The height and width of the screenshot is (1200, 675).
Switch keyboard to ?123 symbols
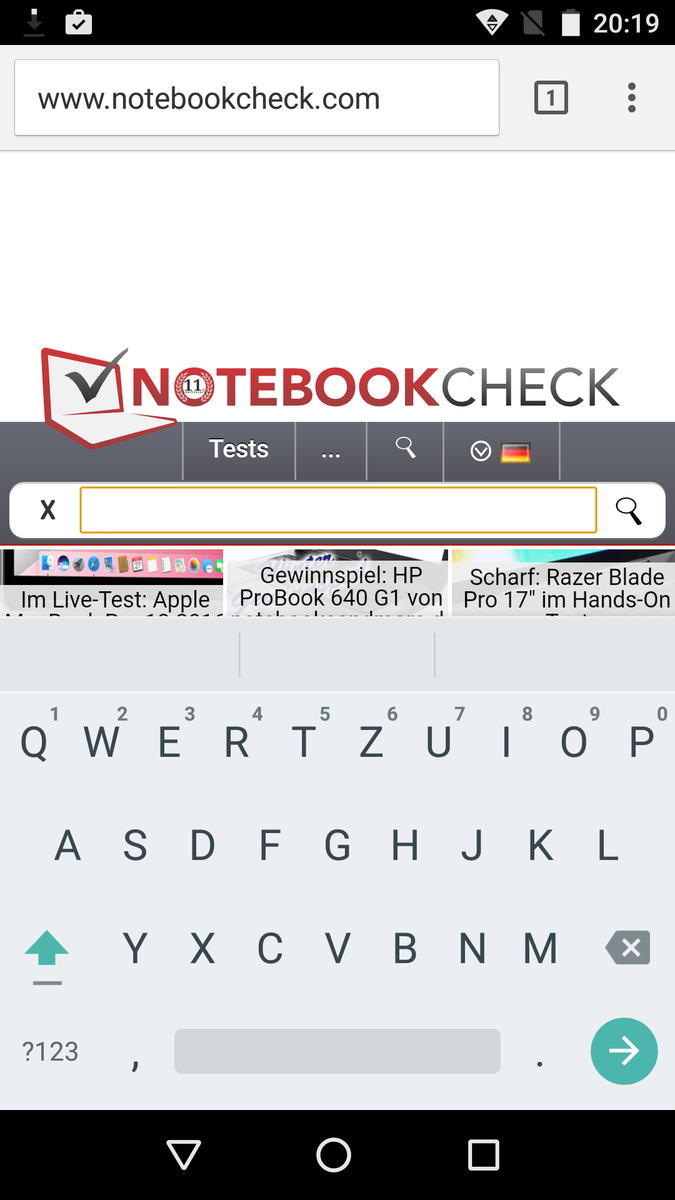(x=50, y=1051)
